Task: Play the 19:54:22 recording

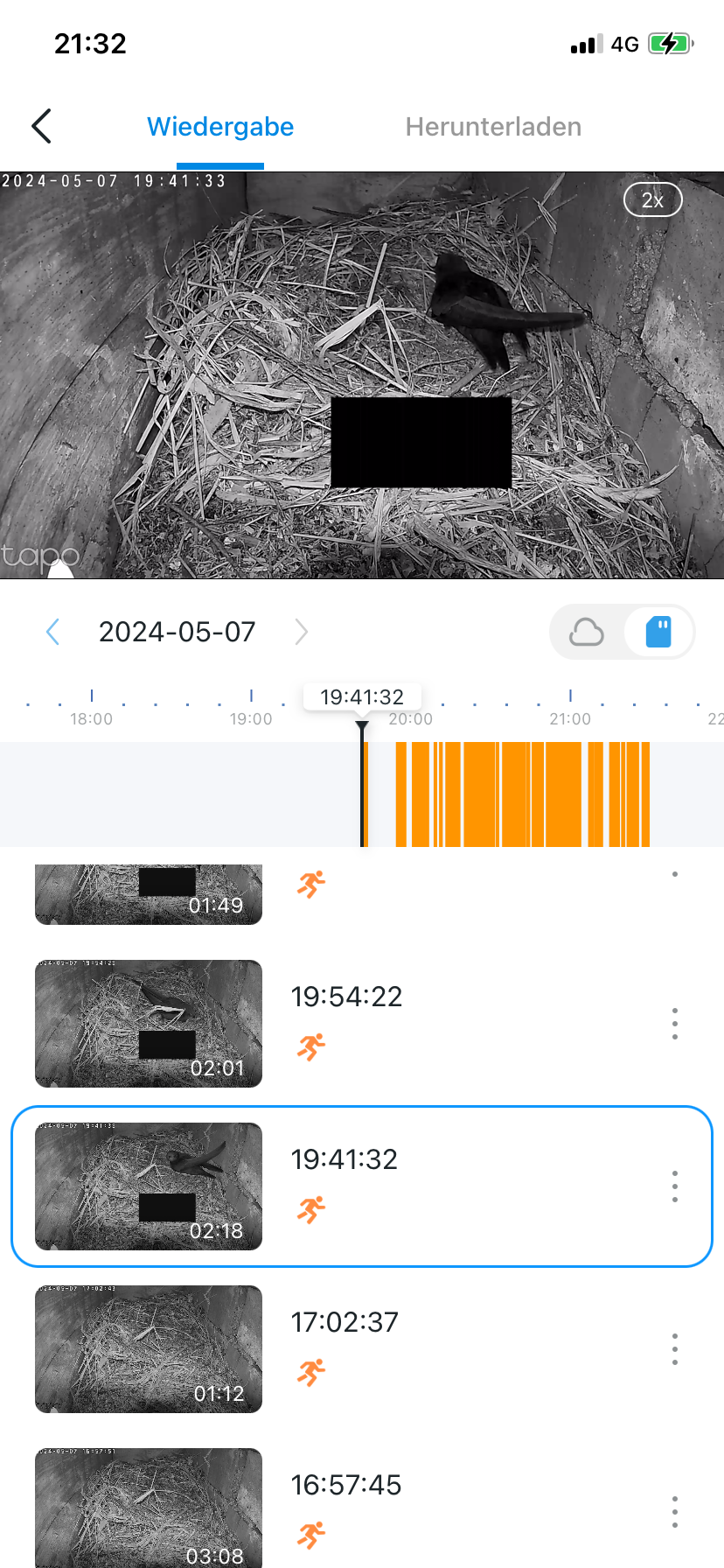Action: tap(149, 1024)
